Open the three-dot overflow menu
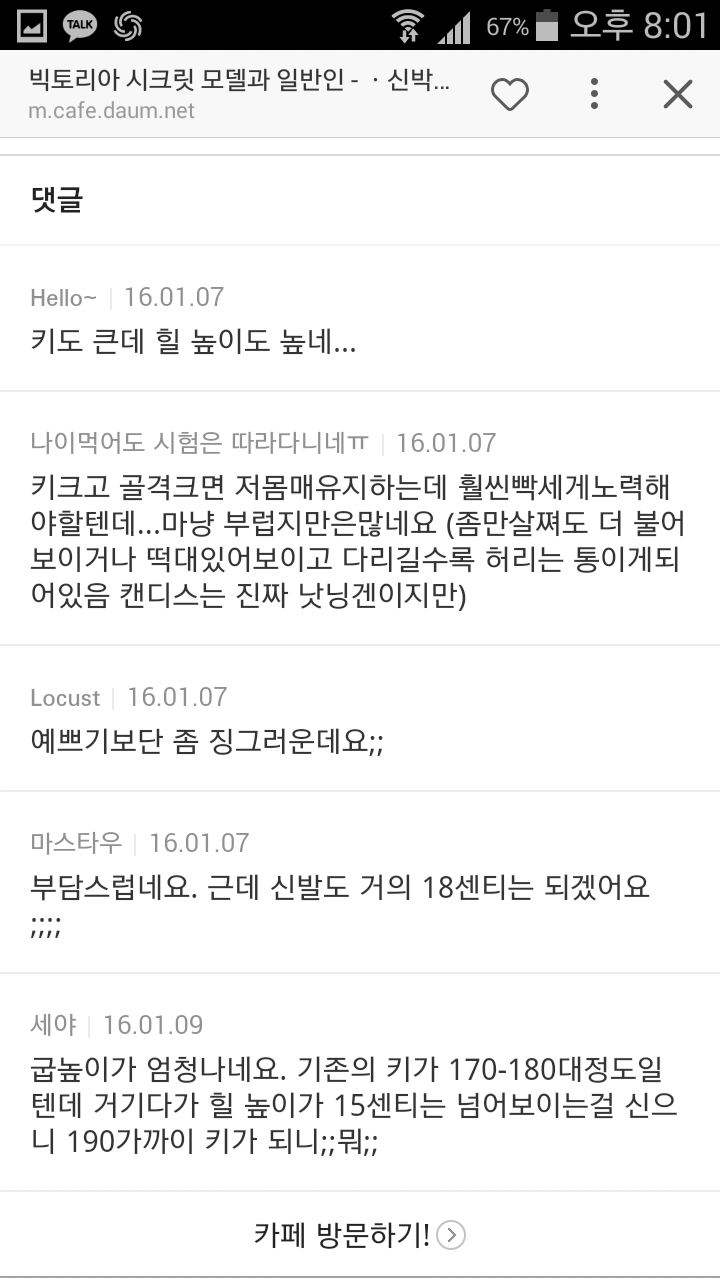Image resolution: width=720 pixels, height=1280 pixels. pos(594,94)
